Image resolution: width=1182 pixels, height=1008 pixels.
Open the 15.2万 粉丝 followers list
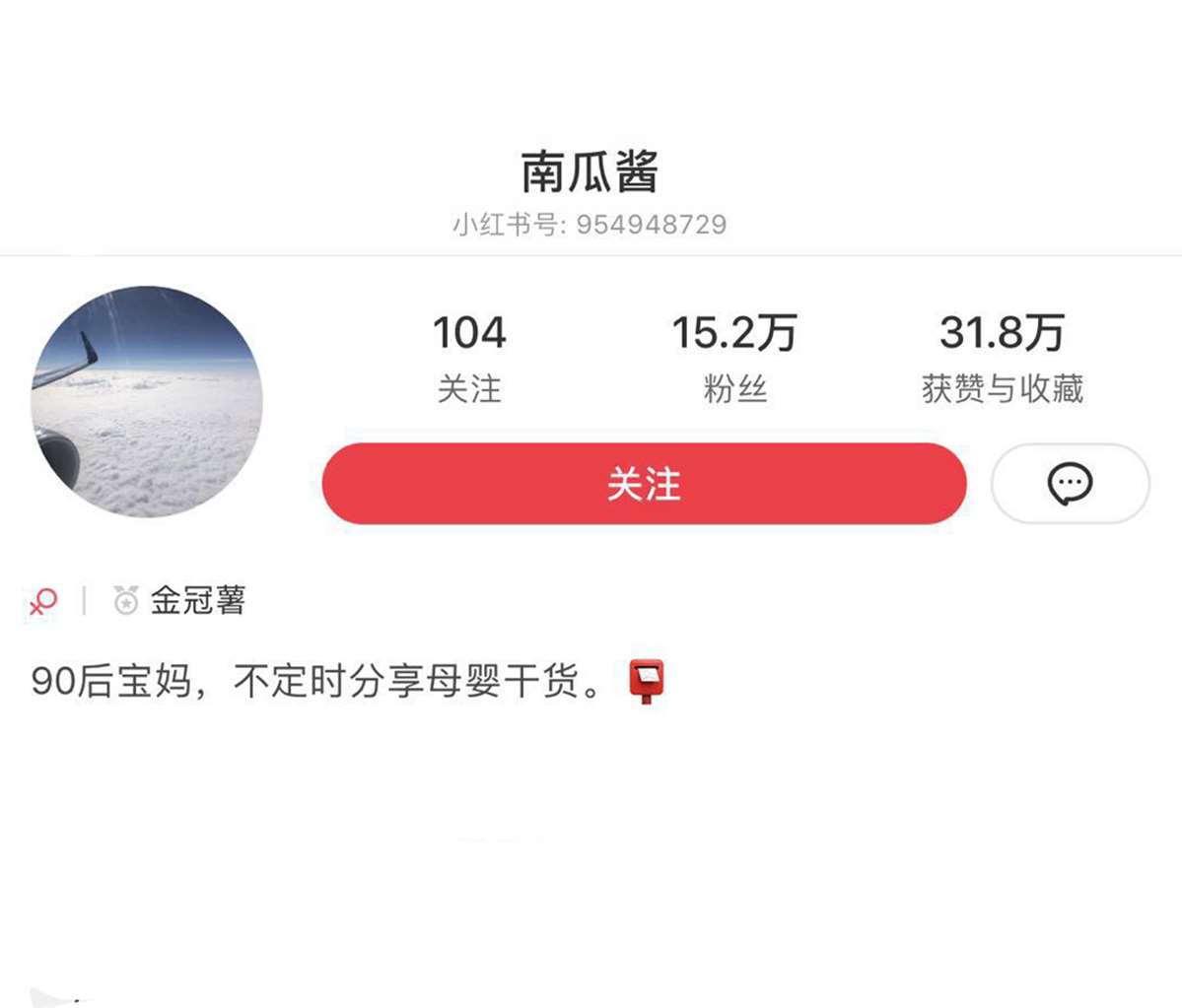(734, 357)
